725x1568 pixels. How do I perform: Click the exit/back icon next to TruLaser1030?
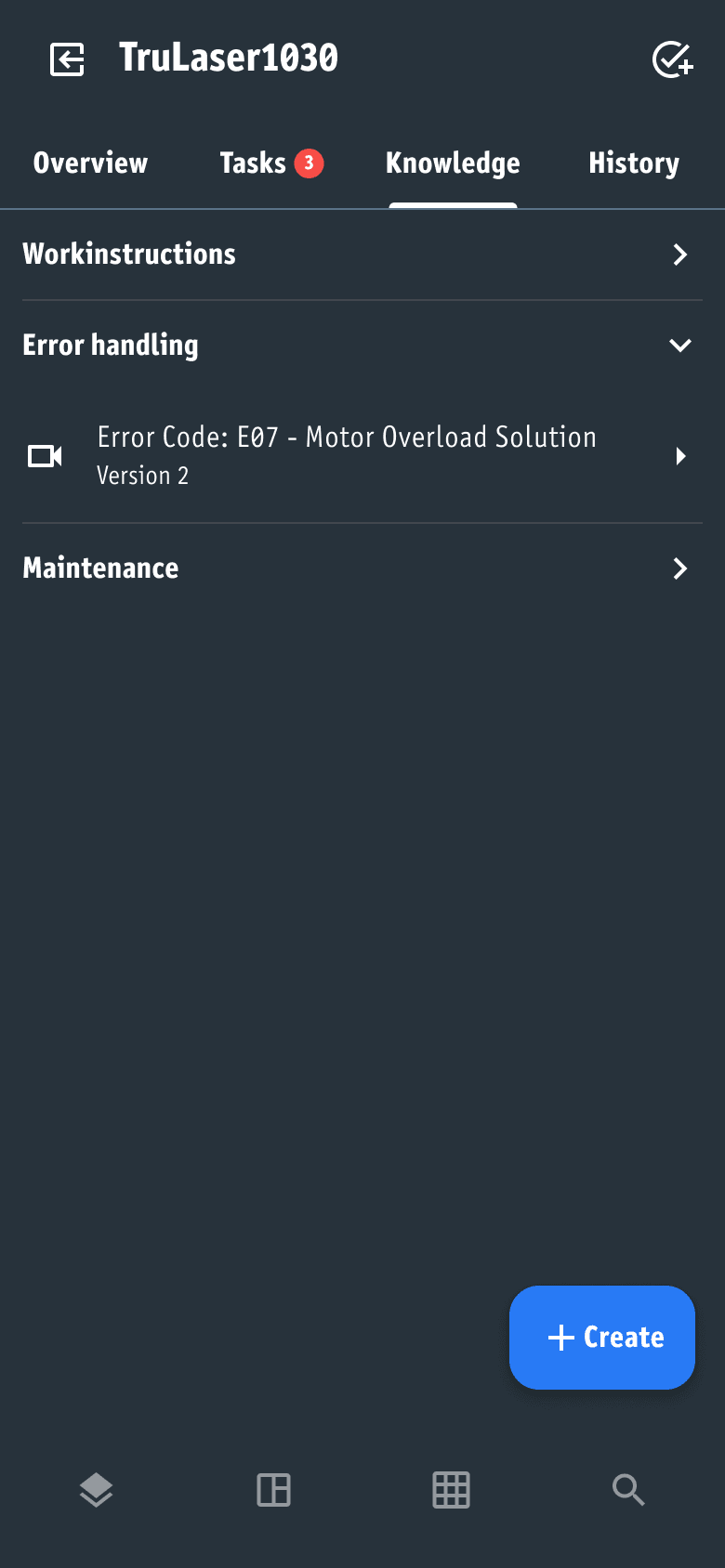click(65, 60)
